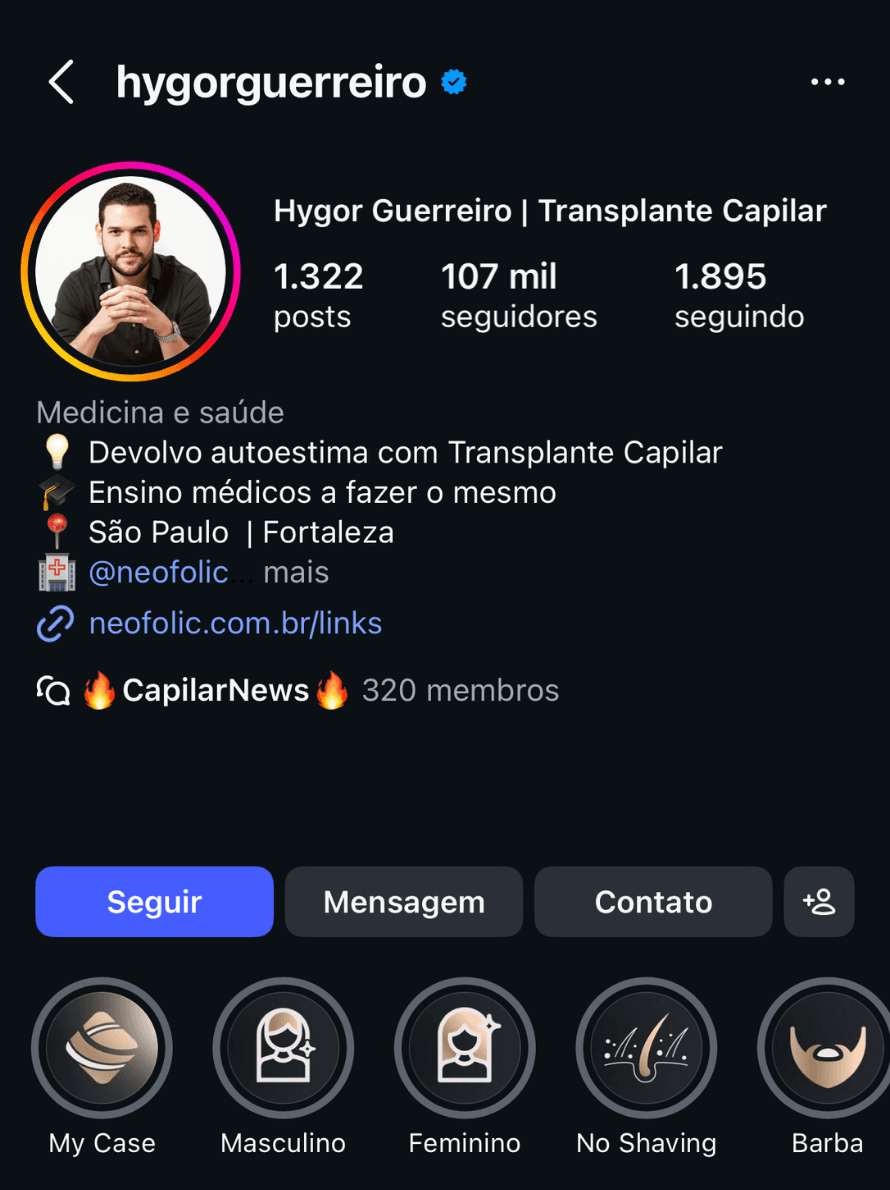Open the @neofolic mention in bio
This screenshot has height=1190, width=890.
(x=158, y=572)
